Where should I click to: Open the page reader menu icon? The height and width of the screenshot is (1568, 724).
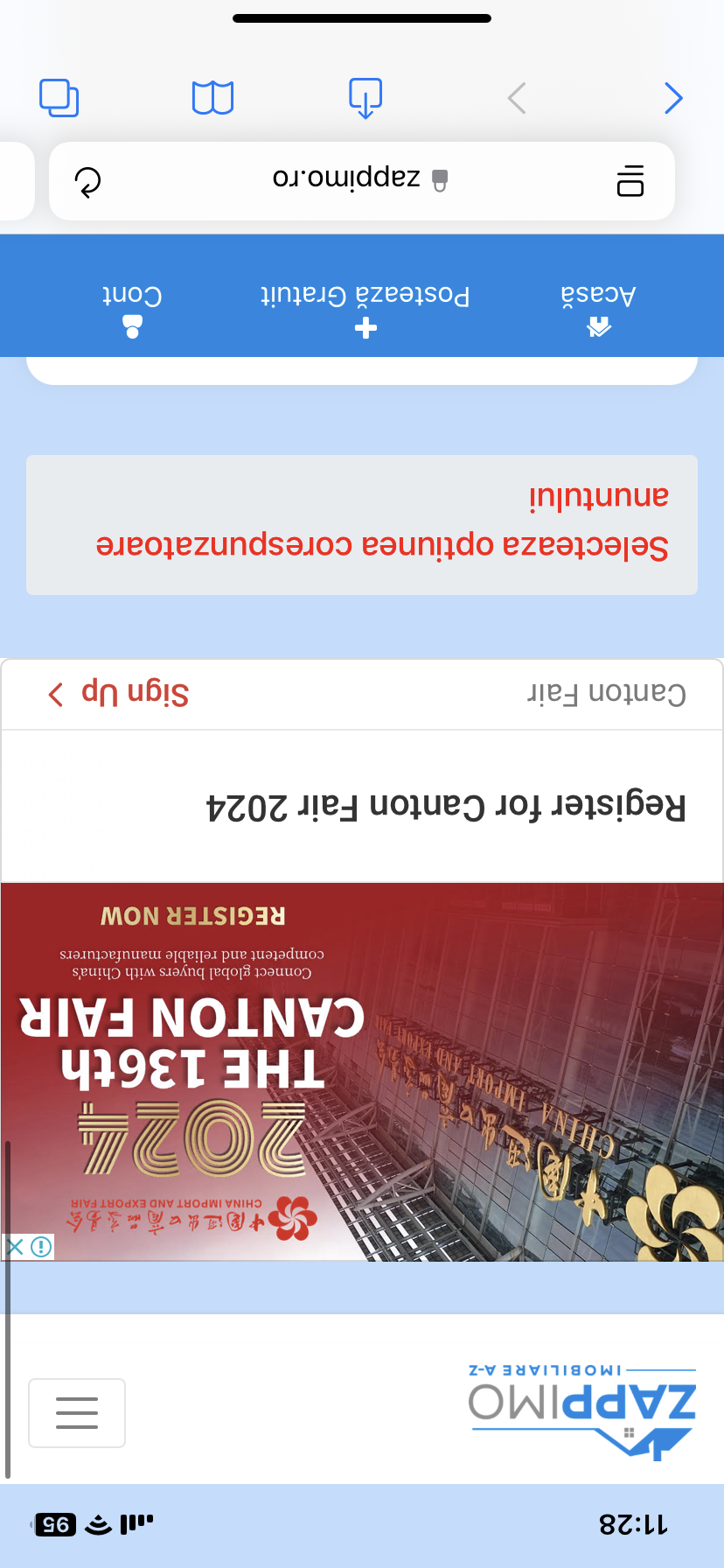tap(630, 180)
